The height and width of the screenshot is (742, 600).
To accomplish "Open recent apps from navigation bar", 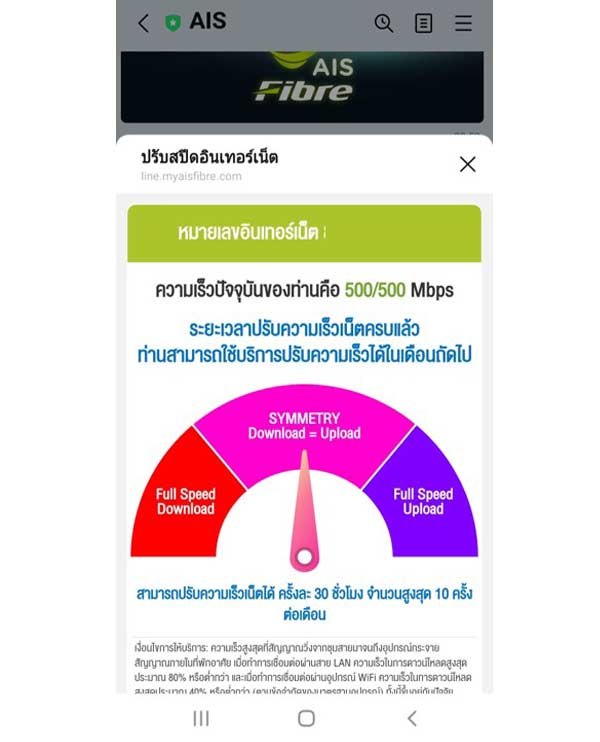I will click(201, 718).
